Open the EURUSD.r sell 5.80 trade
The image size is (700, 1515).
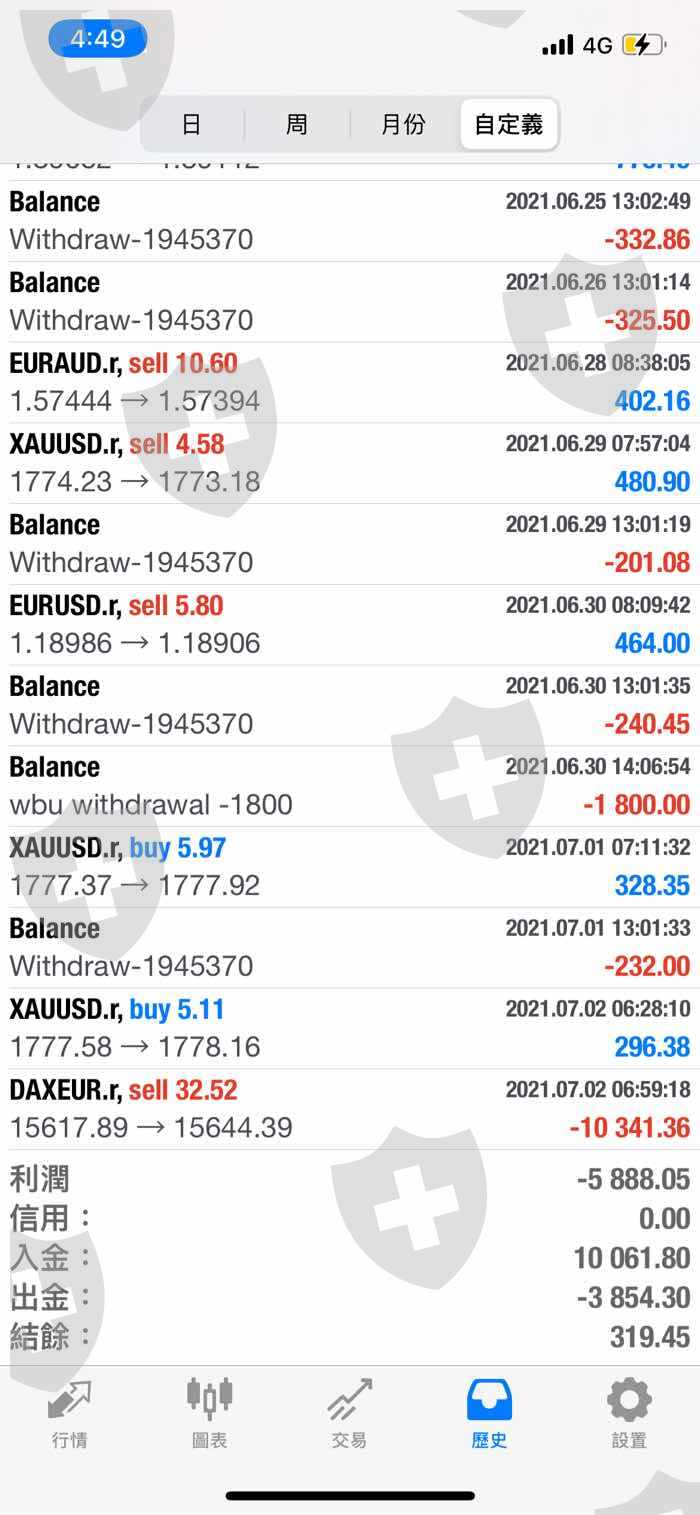click(350, 625)
